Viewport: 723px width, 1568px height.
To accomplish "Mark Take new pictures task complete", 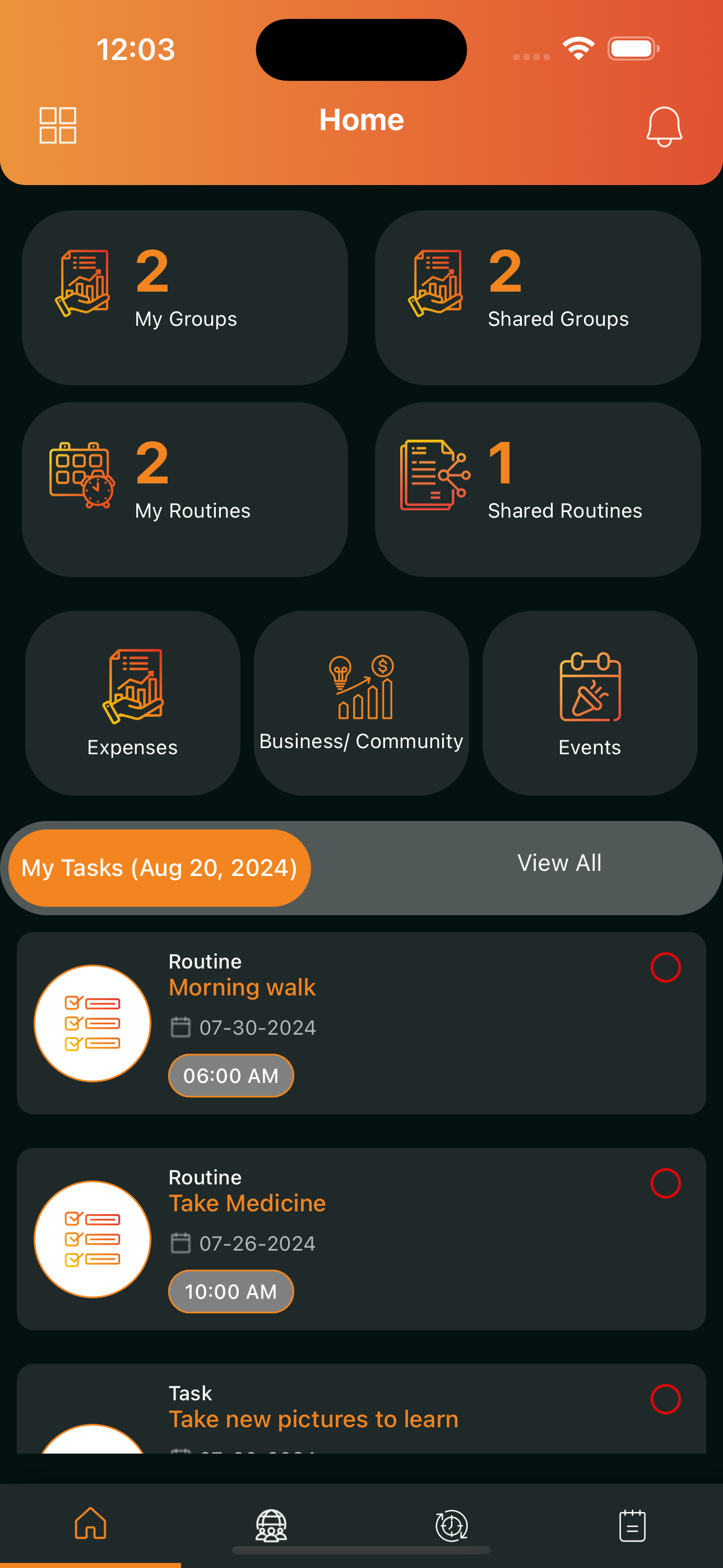I will (666, 1399).
